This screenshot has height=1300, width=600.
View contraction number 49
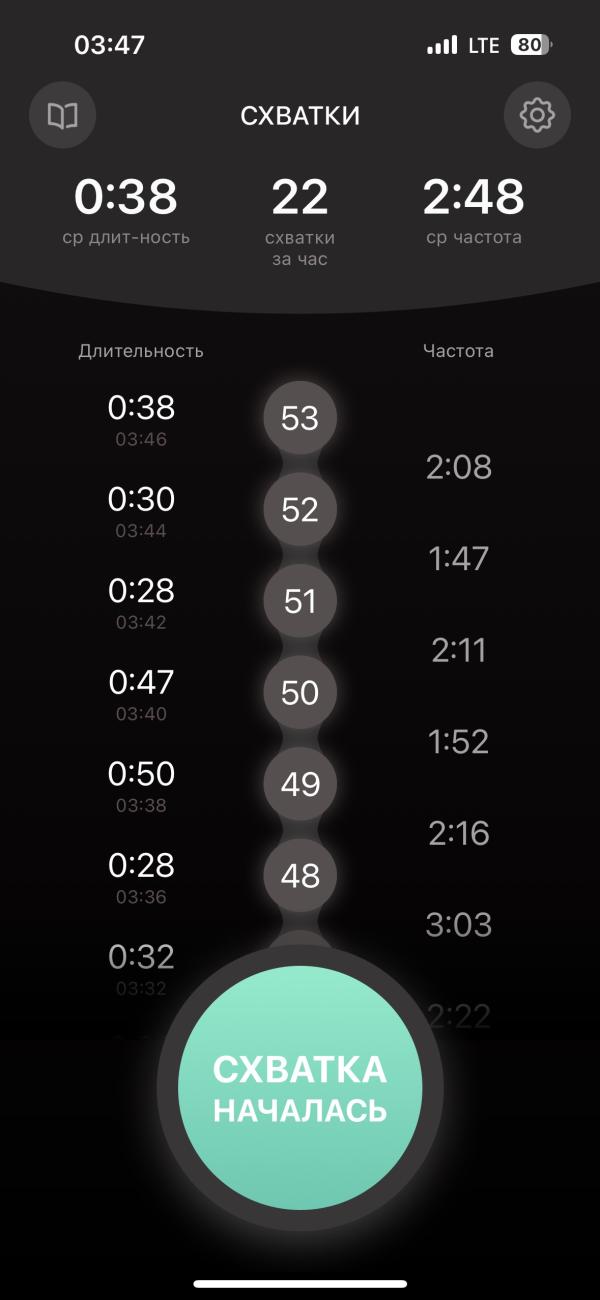[300, 784]
